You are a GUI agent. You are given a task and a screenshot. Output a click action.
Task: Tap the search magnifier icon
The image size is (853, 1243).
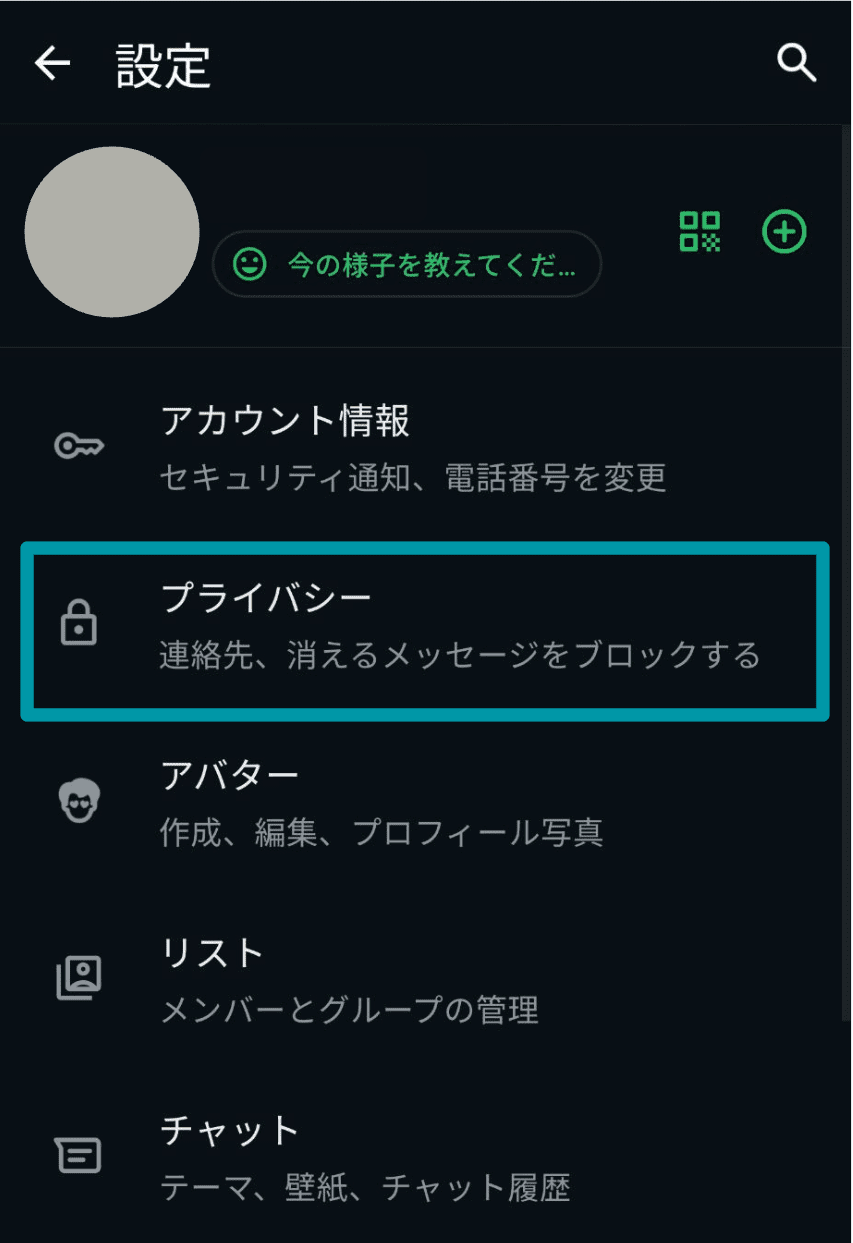tap(797, 63)
